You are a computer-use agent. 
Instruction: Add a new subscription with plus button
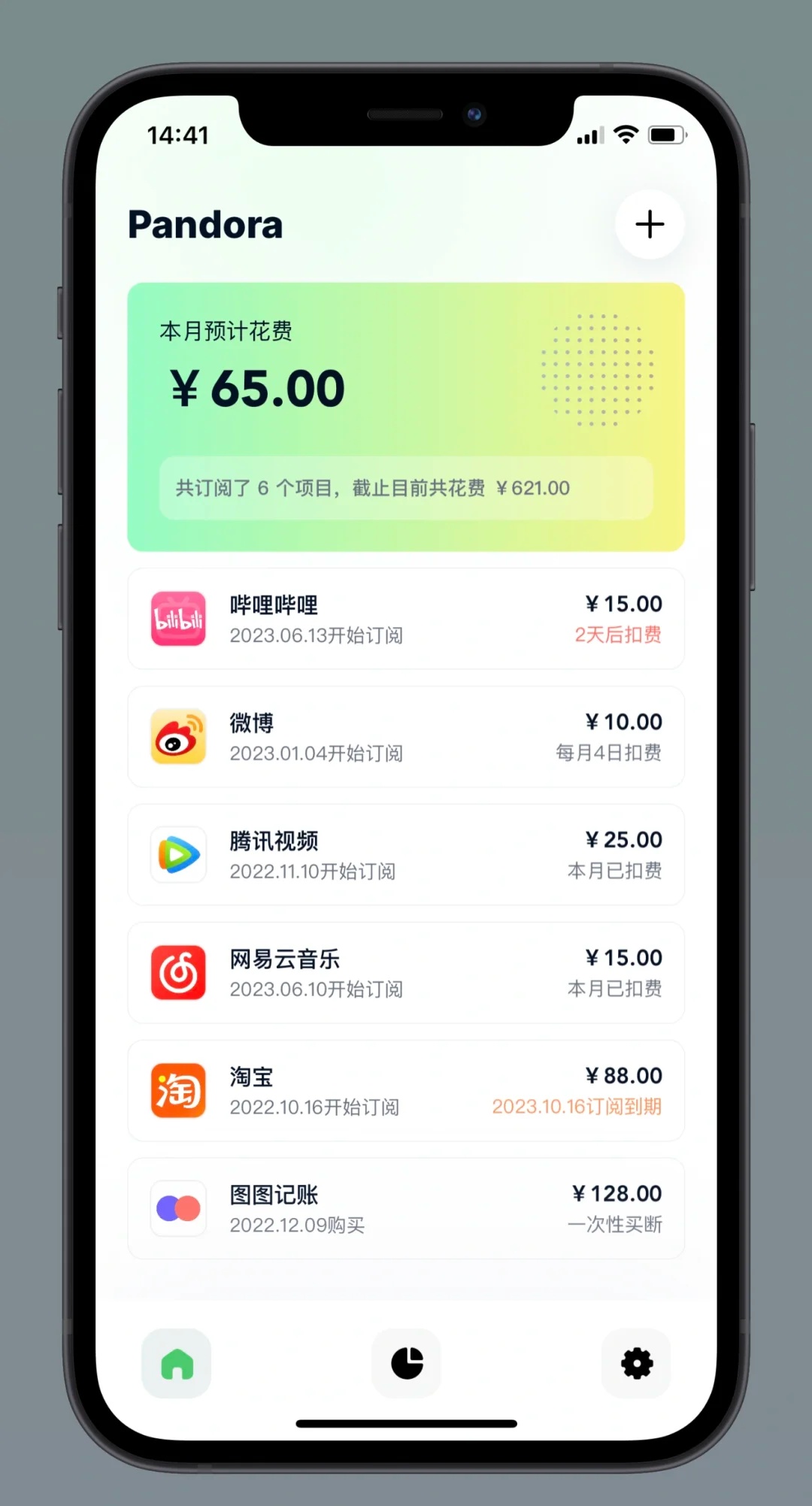pyautogui.click(x=649, y=224)
